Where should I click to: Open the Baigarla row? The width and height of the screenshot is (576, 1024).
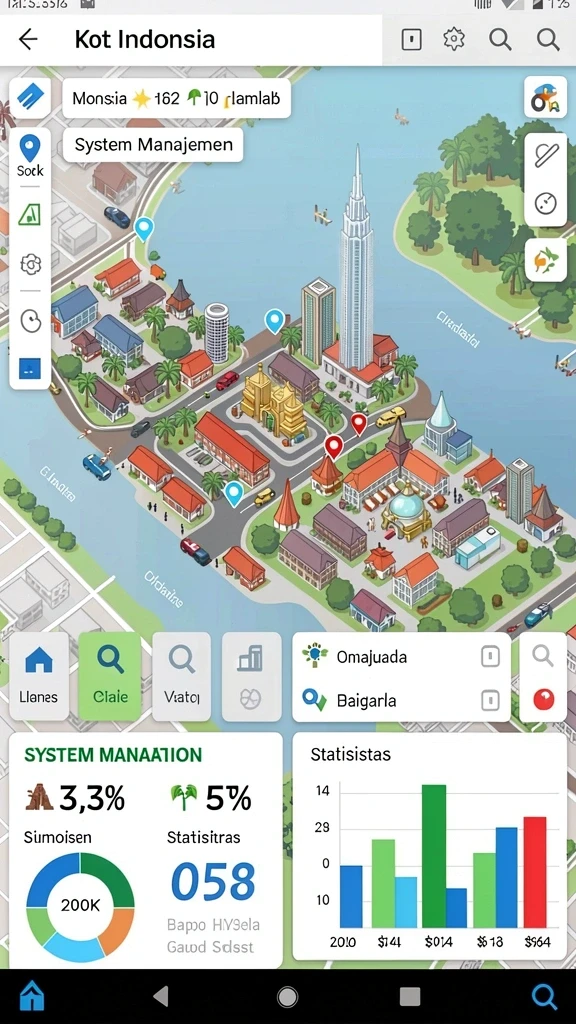click(401, 701)
